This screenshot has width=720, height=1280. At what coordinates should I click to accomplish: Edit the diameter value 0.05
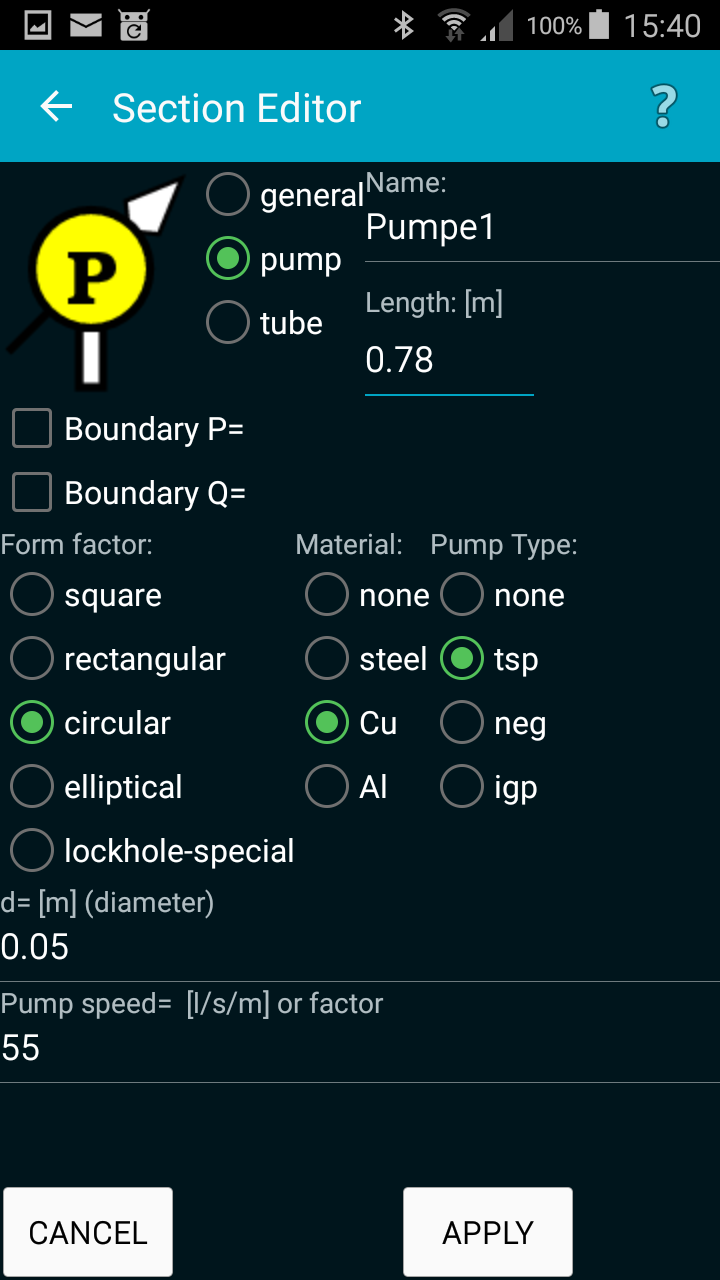(x=300, y=947)
